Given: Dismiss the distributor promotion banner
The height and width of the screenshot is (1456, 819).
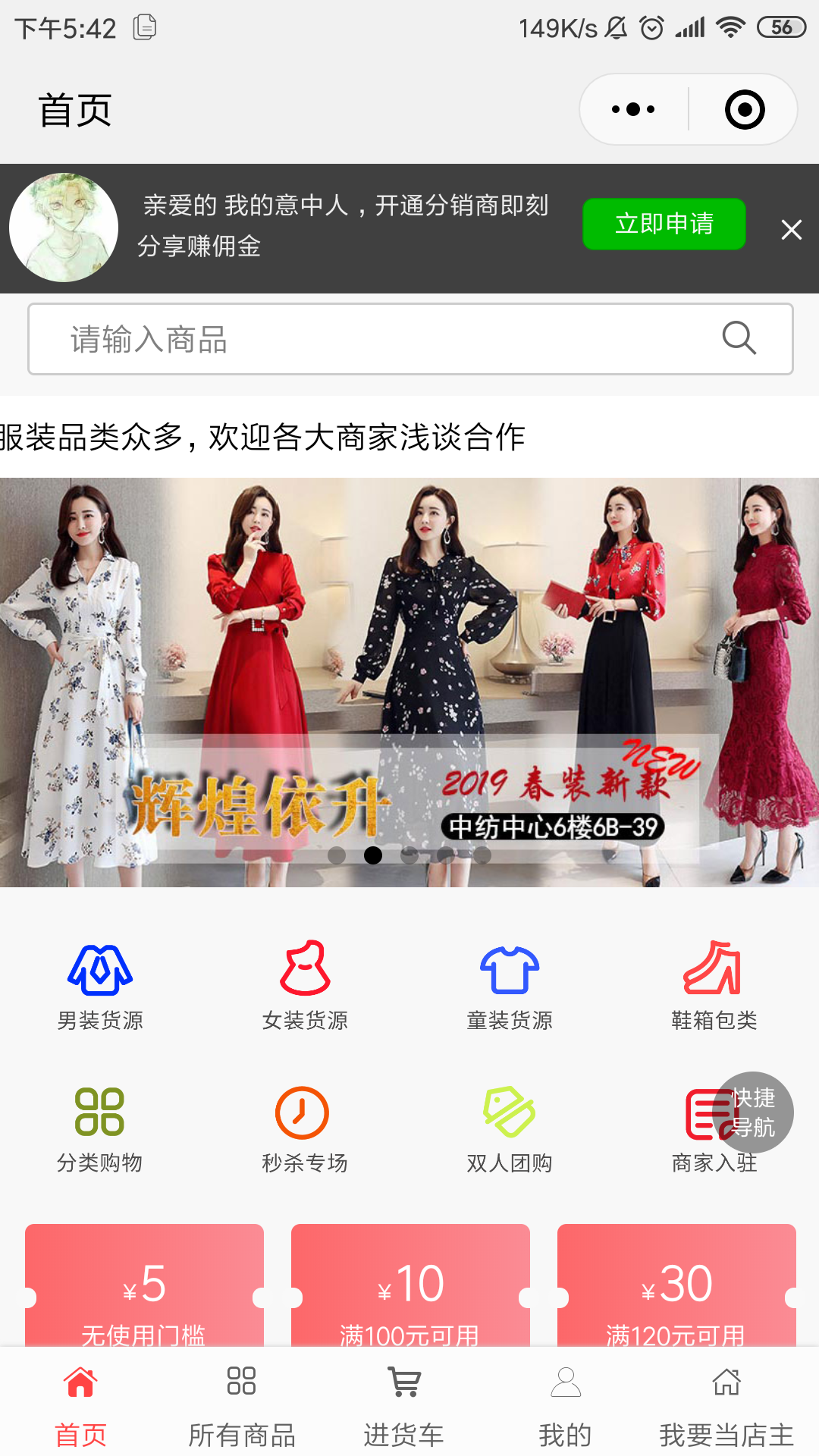Looking at the screenshot, I should [x=791, y=230].
